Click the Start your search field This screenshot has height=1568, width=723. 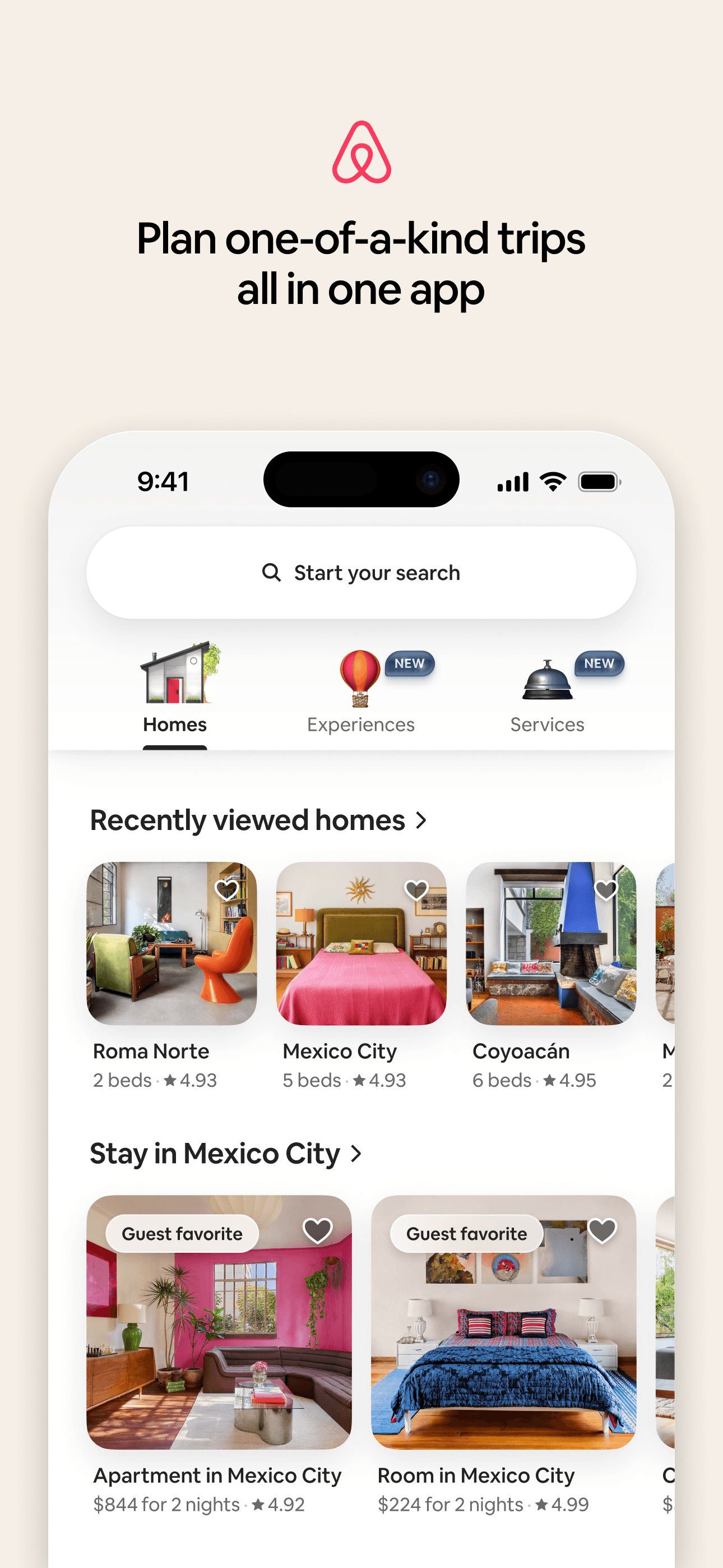coord(361,571)
